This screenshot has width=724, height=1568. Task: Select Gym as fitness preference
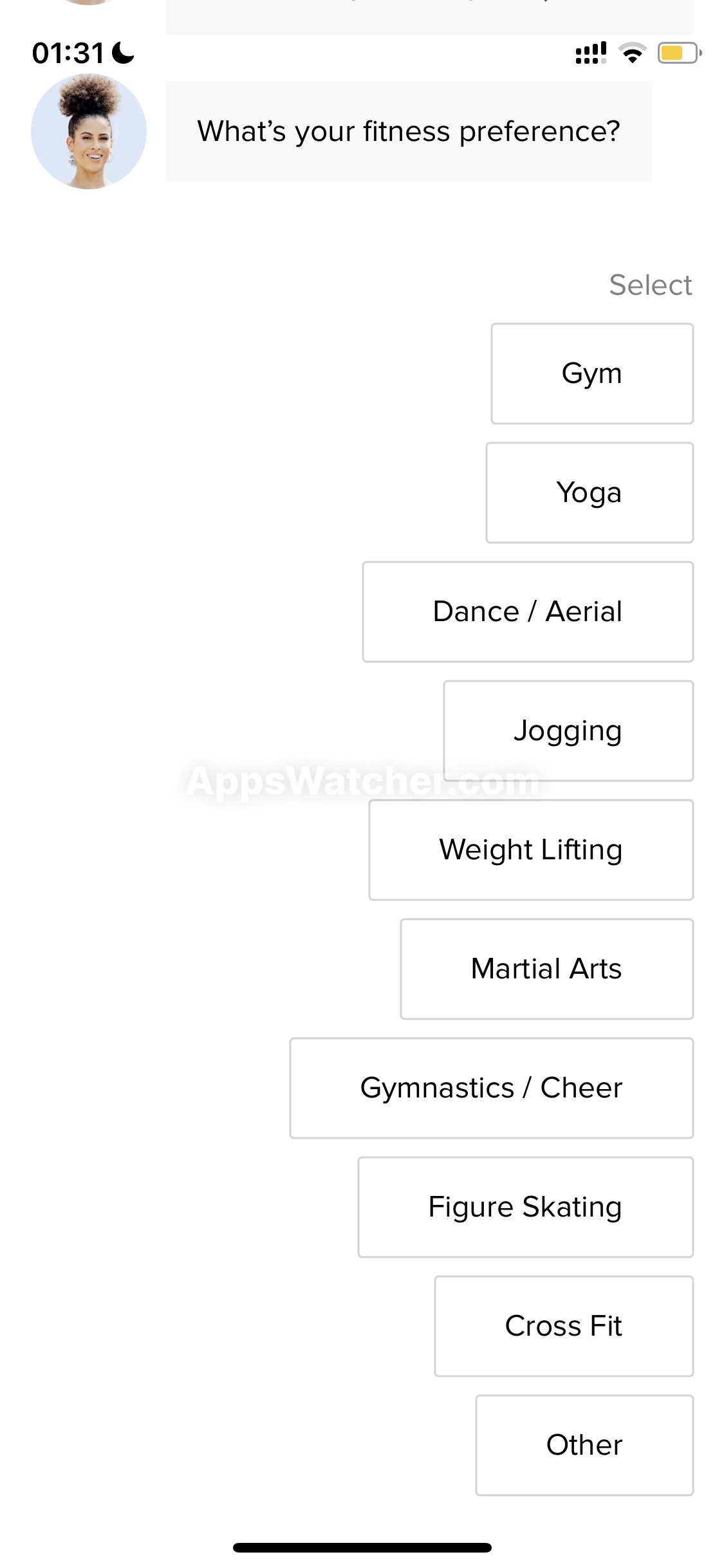click(591, 373)
